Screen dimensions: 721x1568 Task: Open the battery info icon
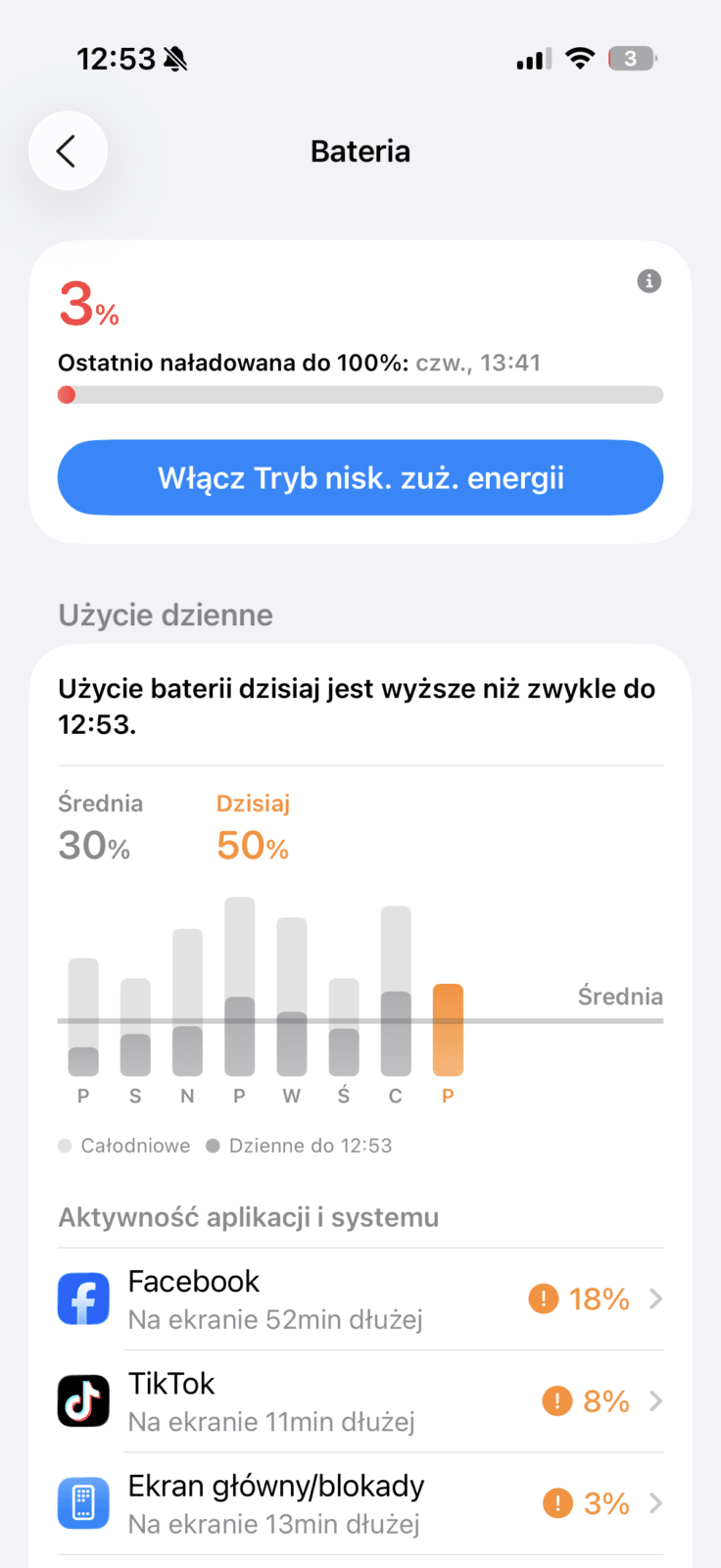pos(649,281)
